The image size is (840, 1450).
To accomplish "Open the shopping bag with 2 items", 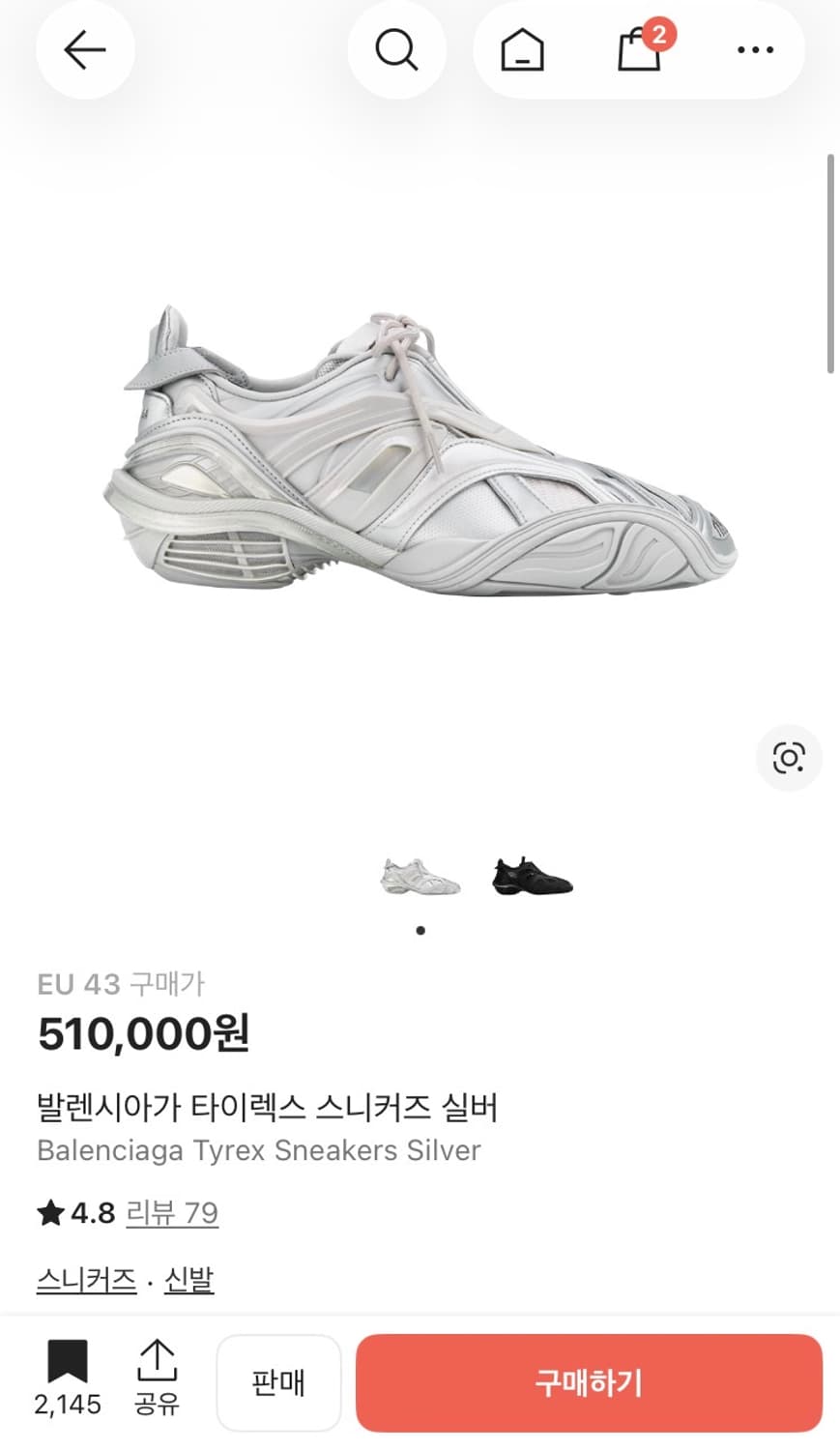I will (641, 50).
